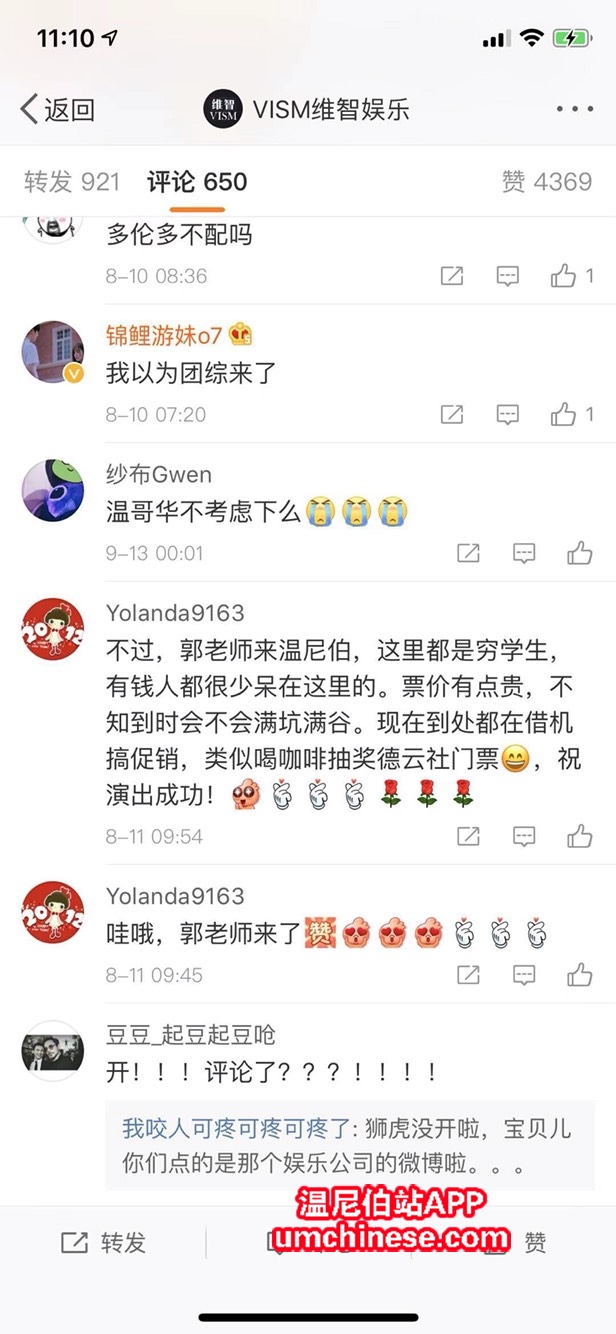Like the 8-11 09:54 Yolanda9163 comment
This screenshot has height=1334, width=616.
579,836
